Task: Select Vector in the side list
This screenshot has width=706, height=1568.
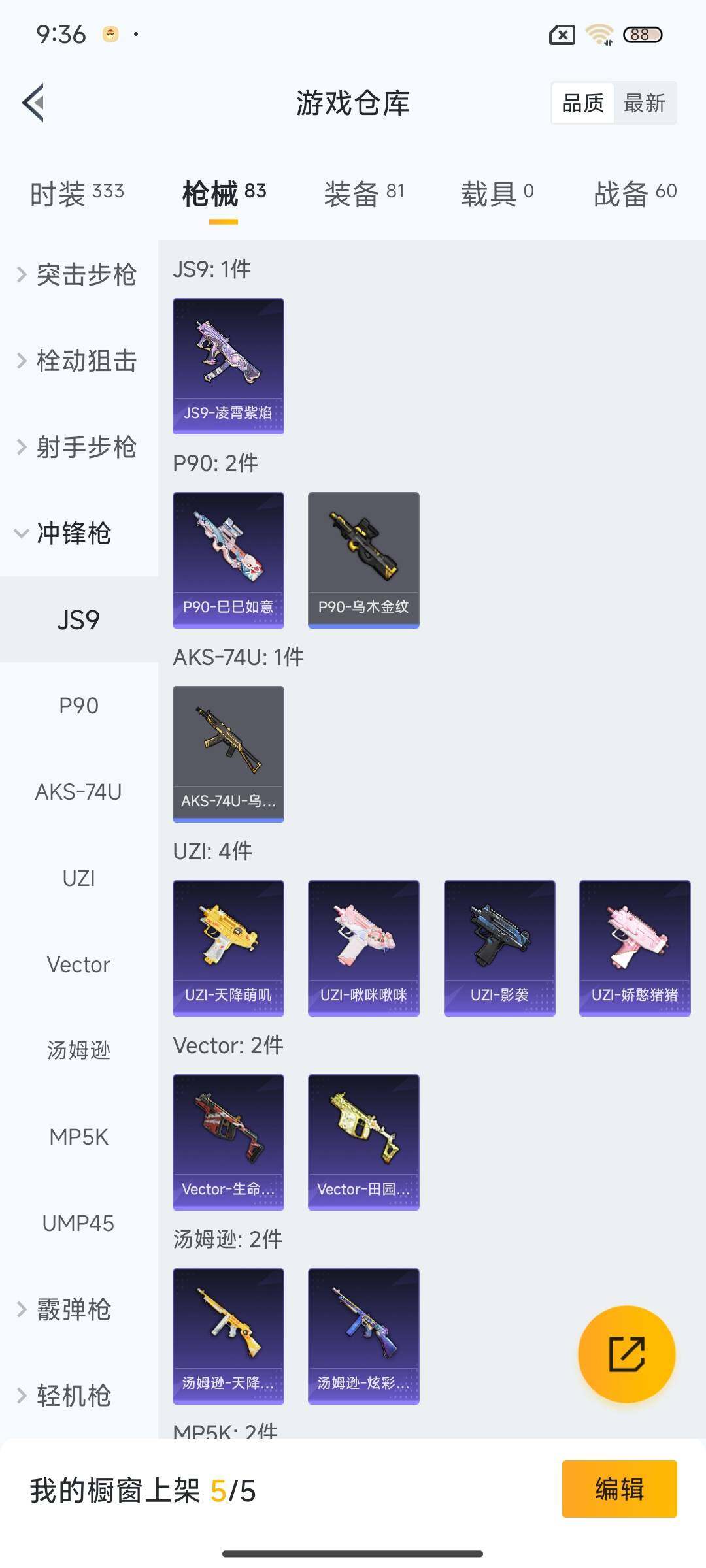Action: coord(78,964)
